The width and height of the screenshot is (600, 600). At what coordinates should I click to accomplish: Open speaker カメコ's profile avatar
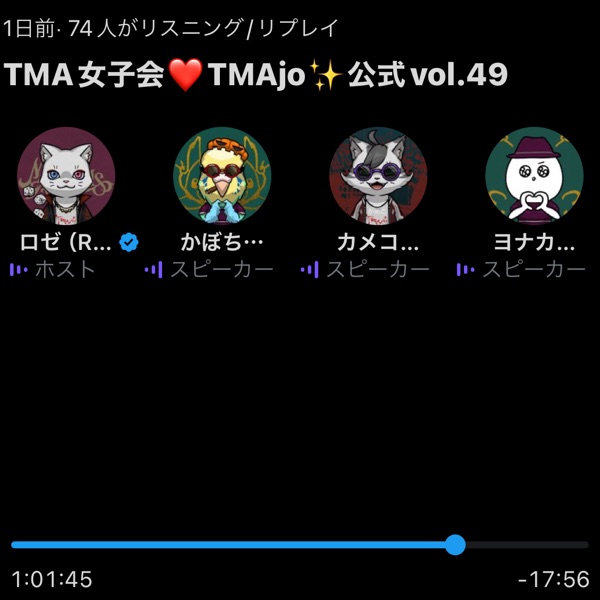click(x=378, y=176)
